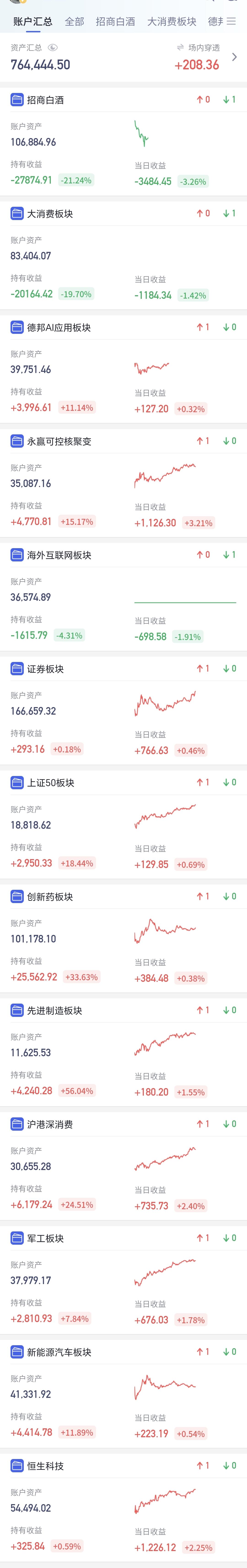Switch to the 招商白酒 tab
The width and height of the screenshot is (247, 1568).
click(x=115, y=21)
